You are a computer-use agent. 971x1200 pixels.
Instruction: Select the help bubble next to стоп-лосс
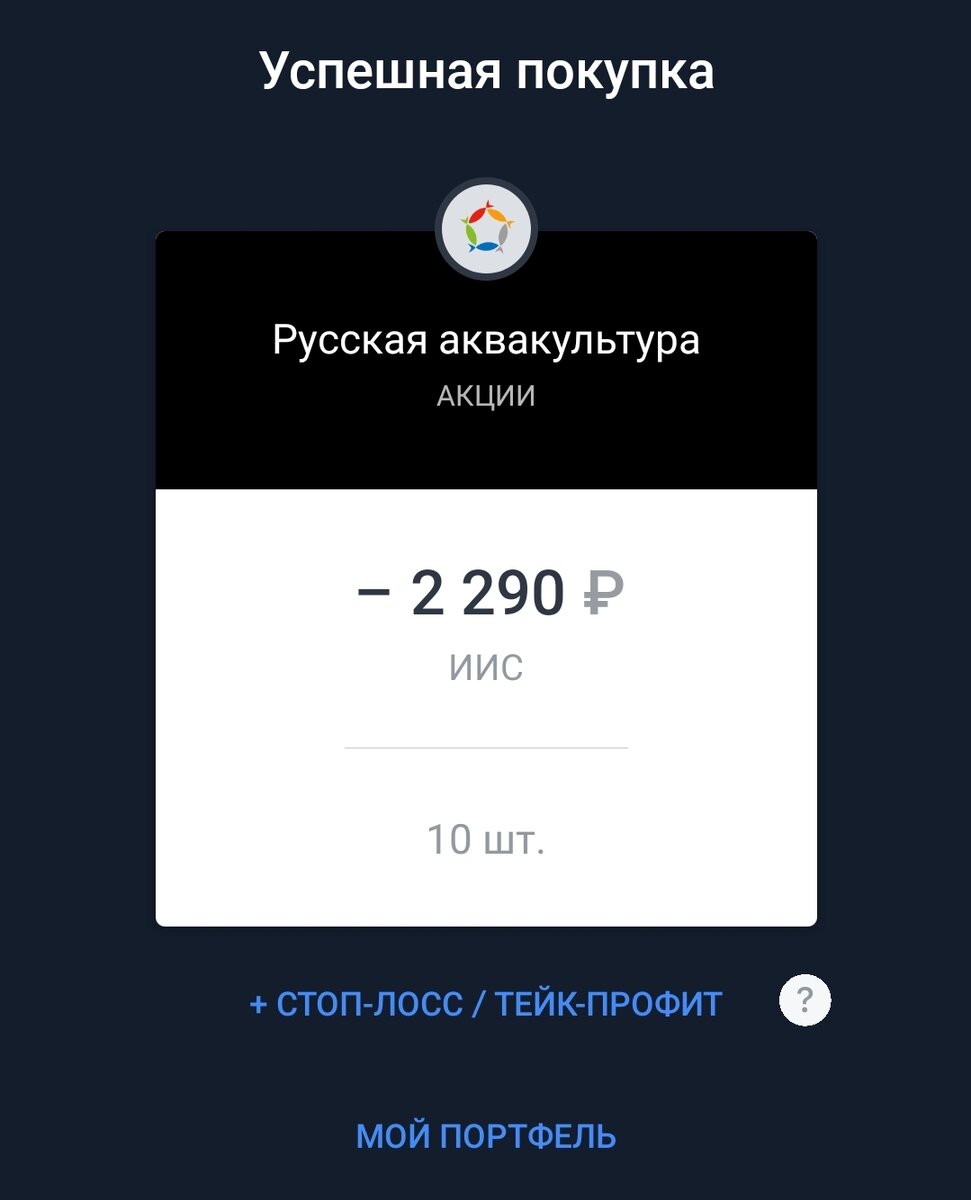(x=803, y=1000)
